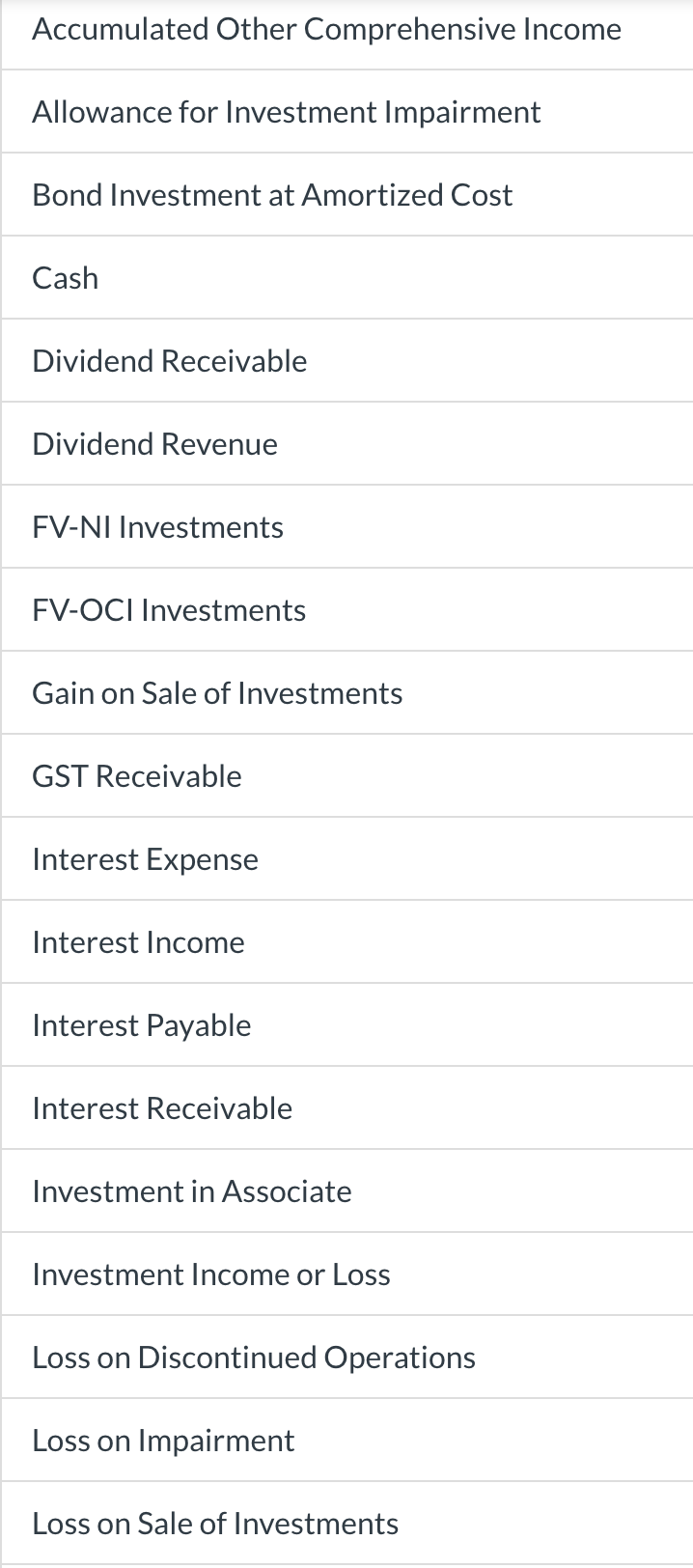Select Loss on Impairment
This screenshot has height=1568, width=693.
pos(163,1442)
